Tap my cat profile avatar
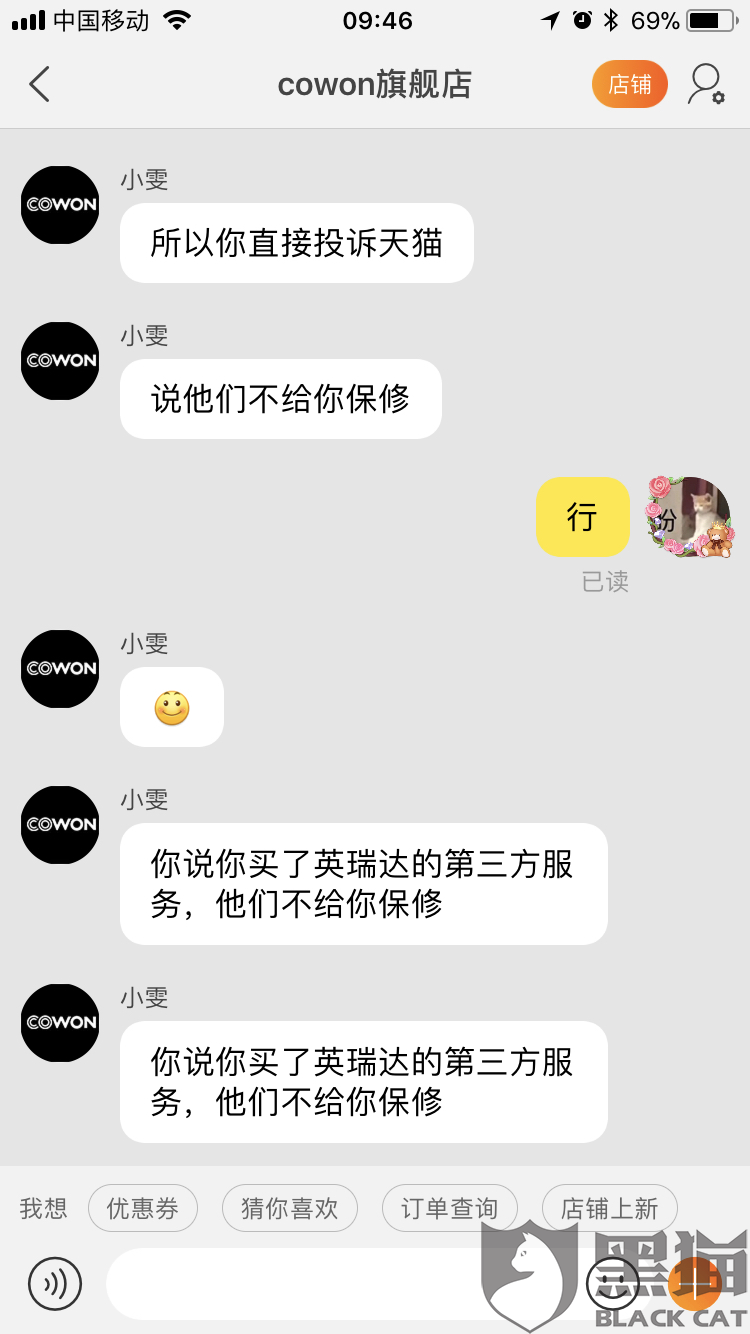 pyautogui.click(x=690, y=517)
